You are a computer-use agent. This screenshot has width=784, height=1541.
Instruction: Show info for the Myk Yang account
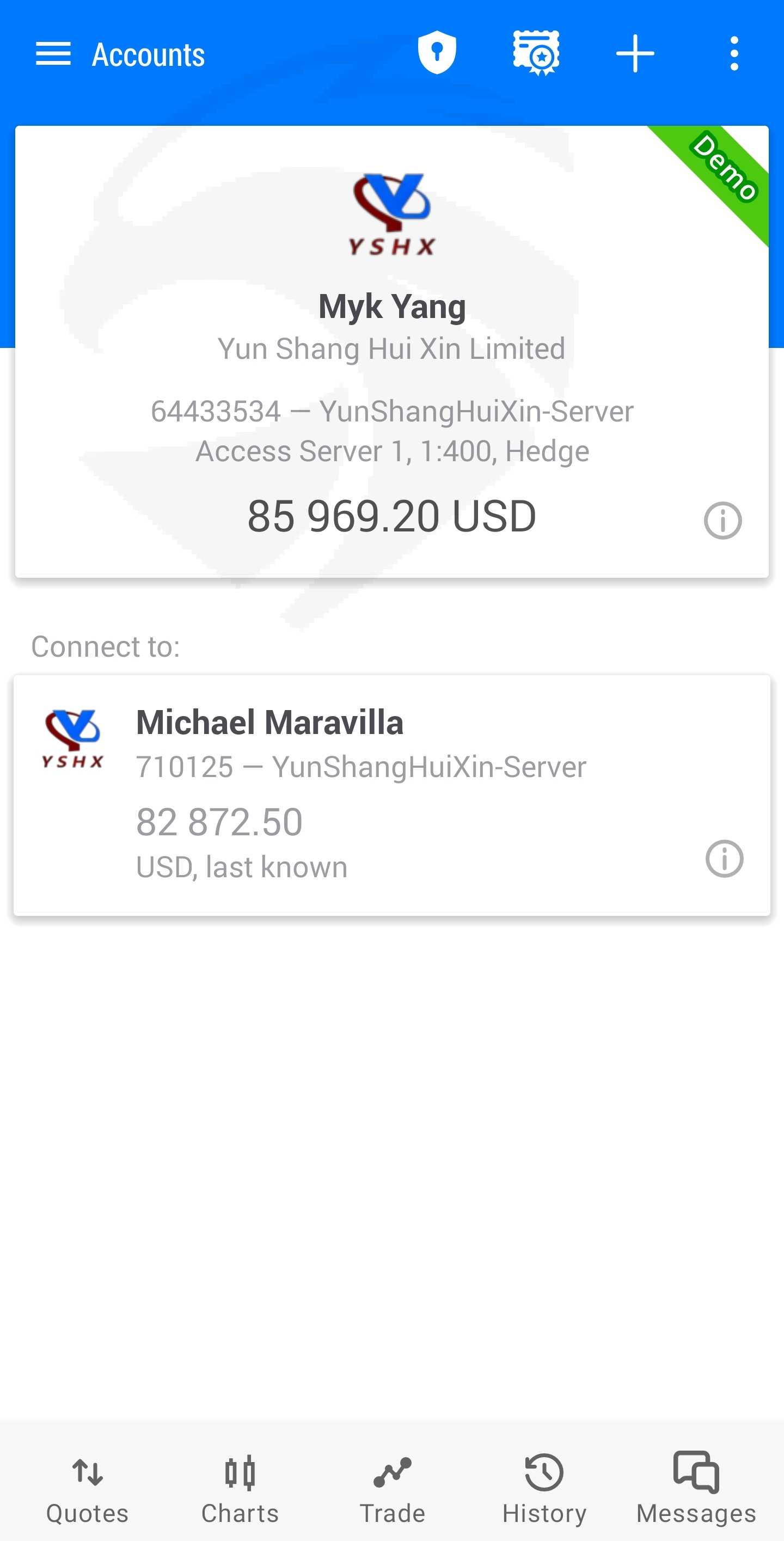click(x=722, y=521)
